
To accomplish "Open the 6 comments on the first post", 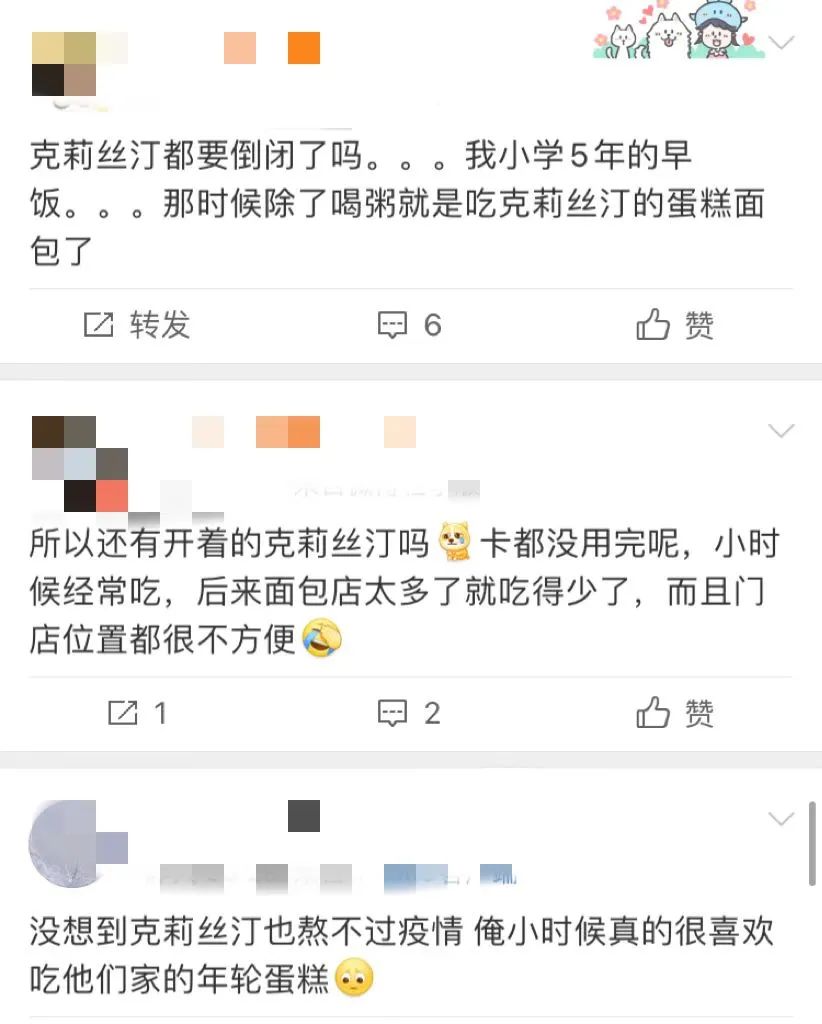I will [x=409, y=325].
